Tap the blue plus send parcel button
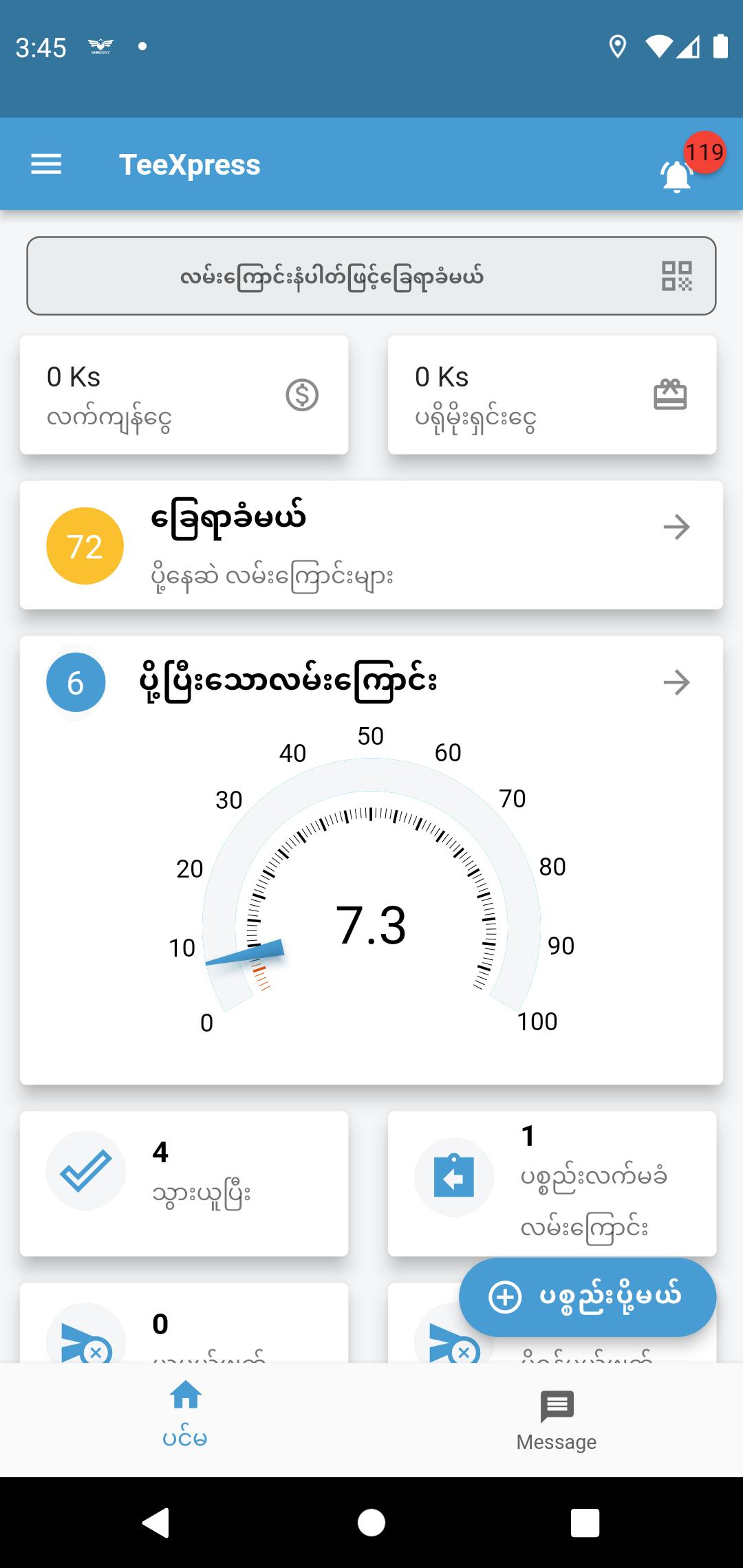This screenshot has height=1568, width=743. 588,1297
